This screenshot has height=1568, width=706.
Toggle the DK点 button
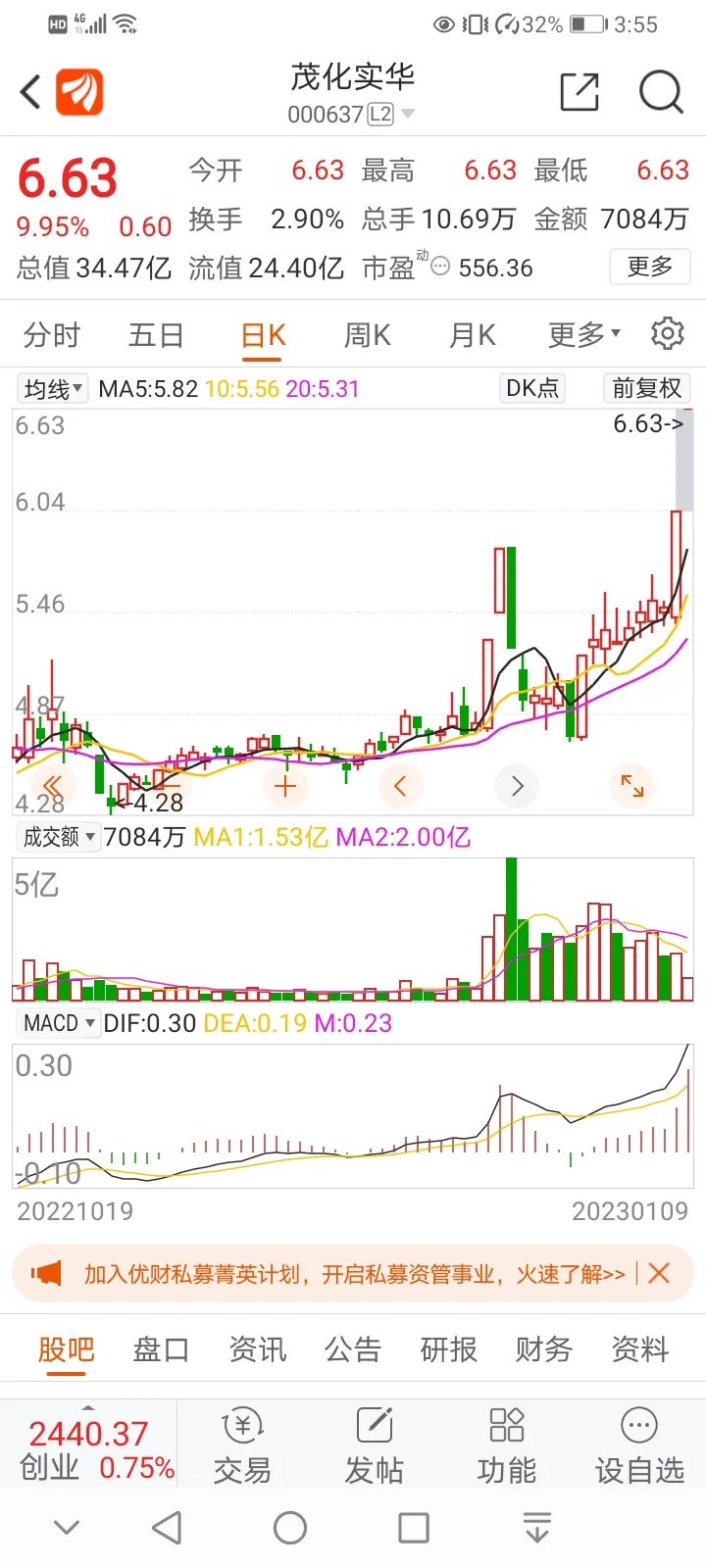(531, 389)
